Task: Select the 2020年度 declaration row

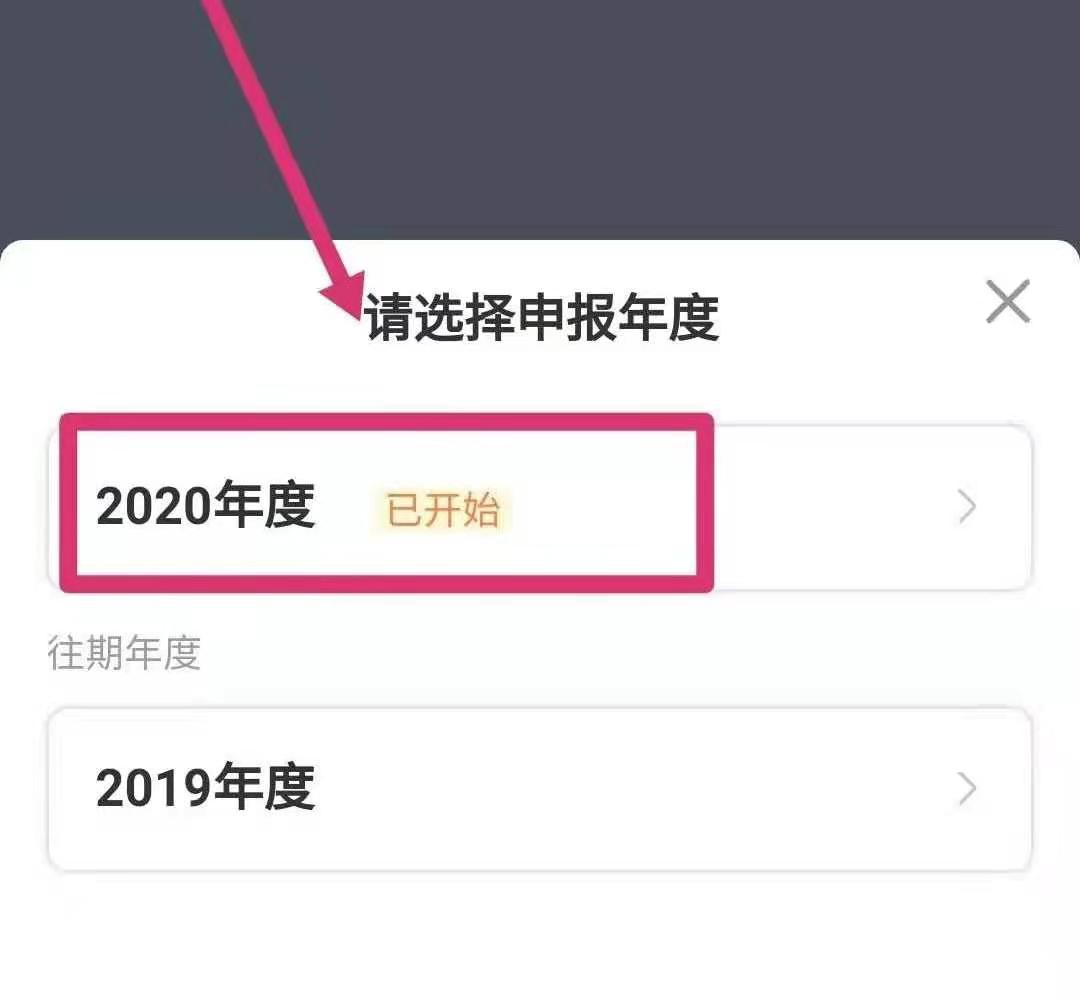Action: click(x=540, y=508)
